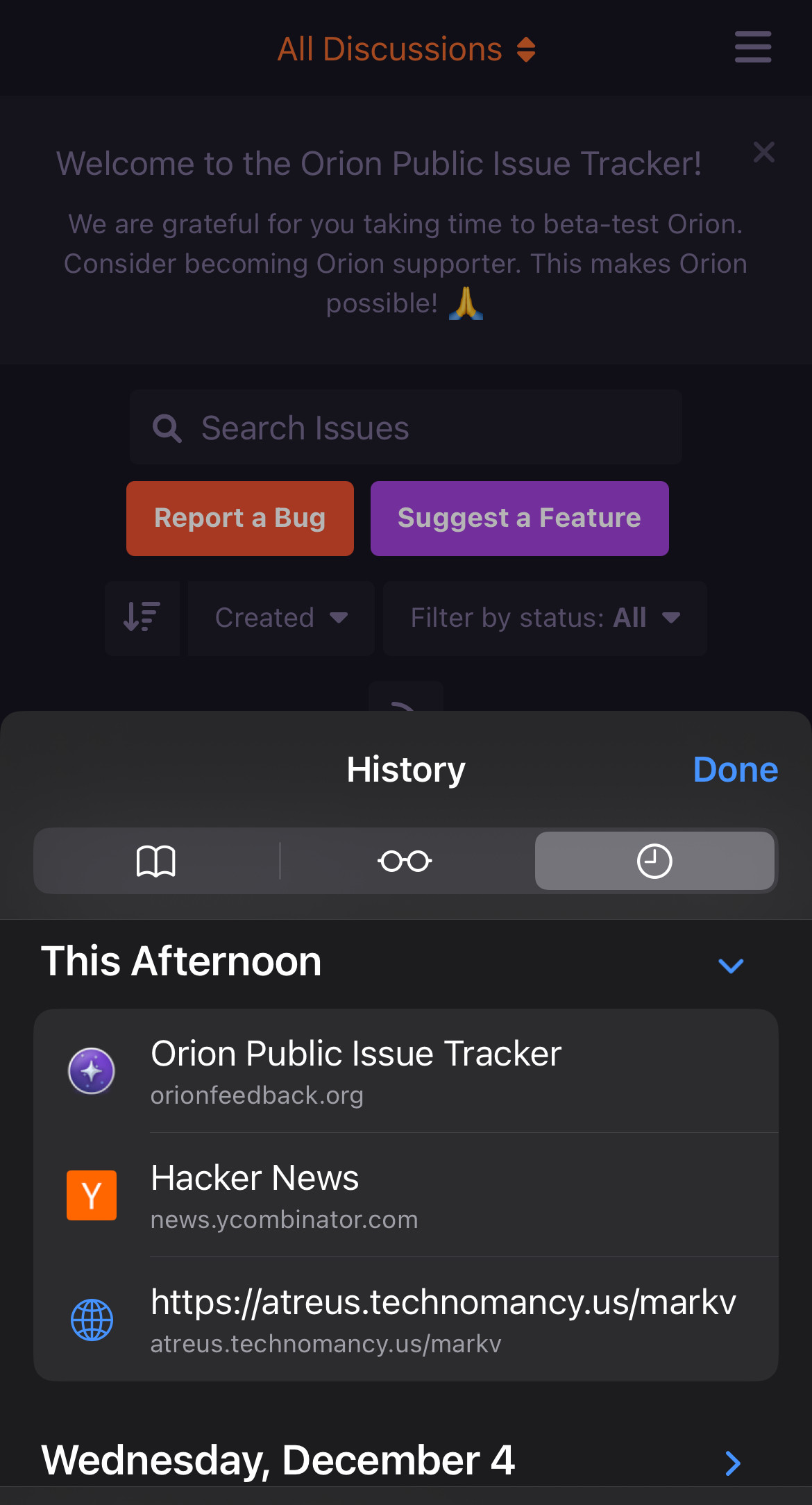Collapse the This Afternoon section
The height and width of the screenshot is (1505, 812).
pyautogui.click(x=731, y=965)
